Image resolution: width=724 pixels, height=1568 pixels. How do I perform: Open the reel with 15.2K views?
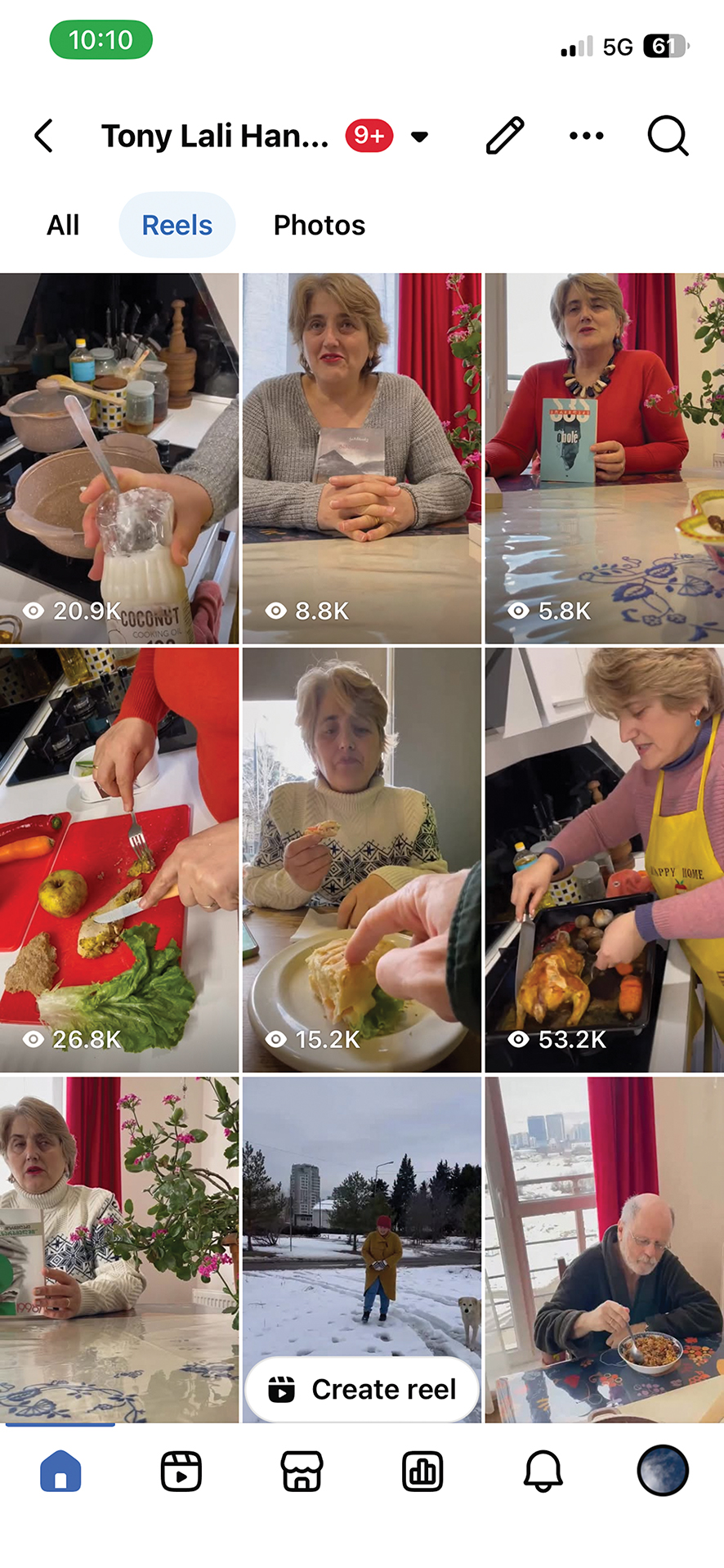(x=361, y=858)
